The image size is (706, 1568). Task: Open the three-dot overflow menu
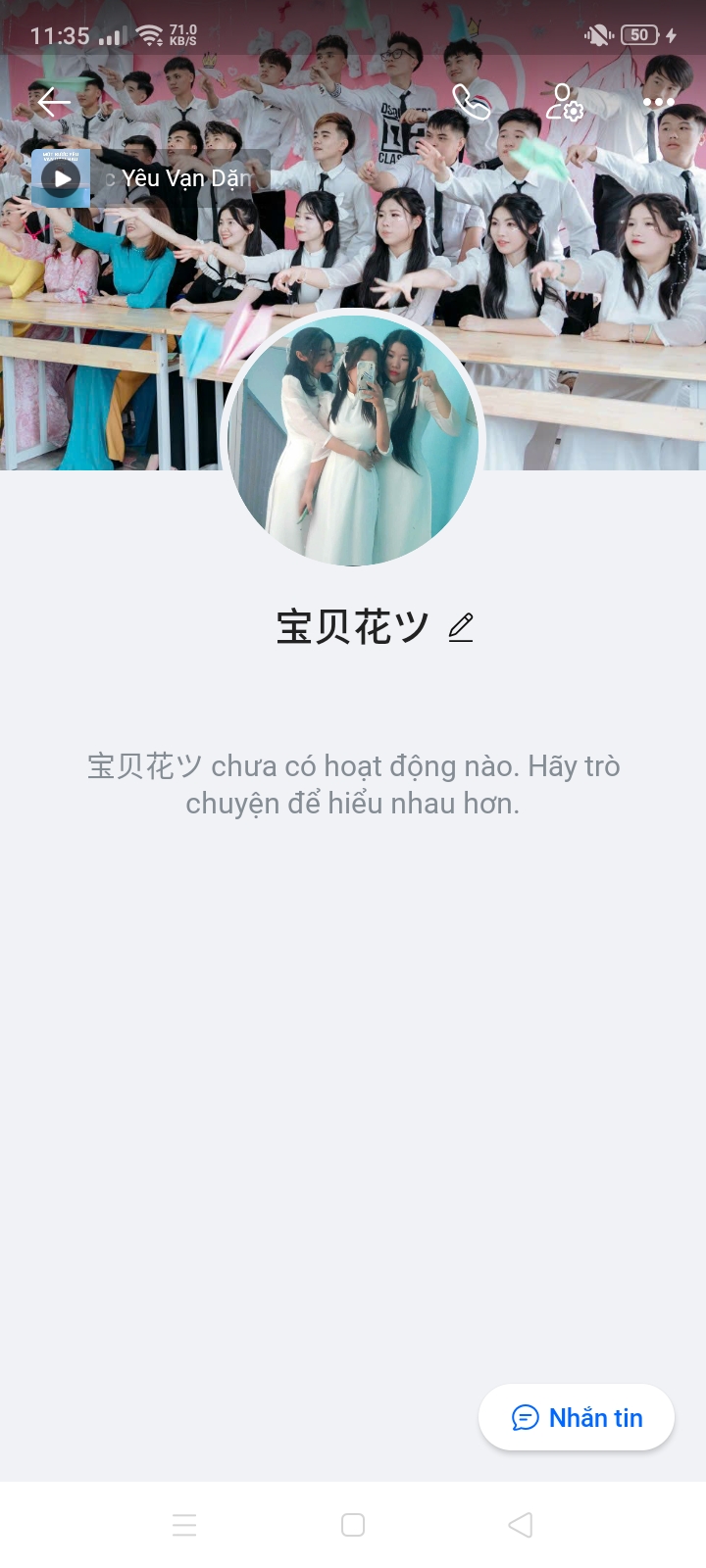click(658, 102)
